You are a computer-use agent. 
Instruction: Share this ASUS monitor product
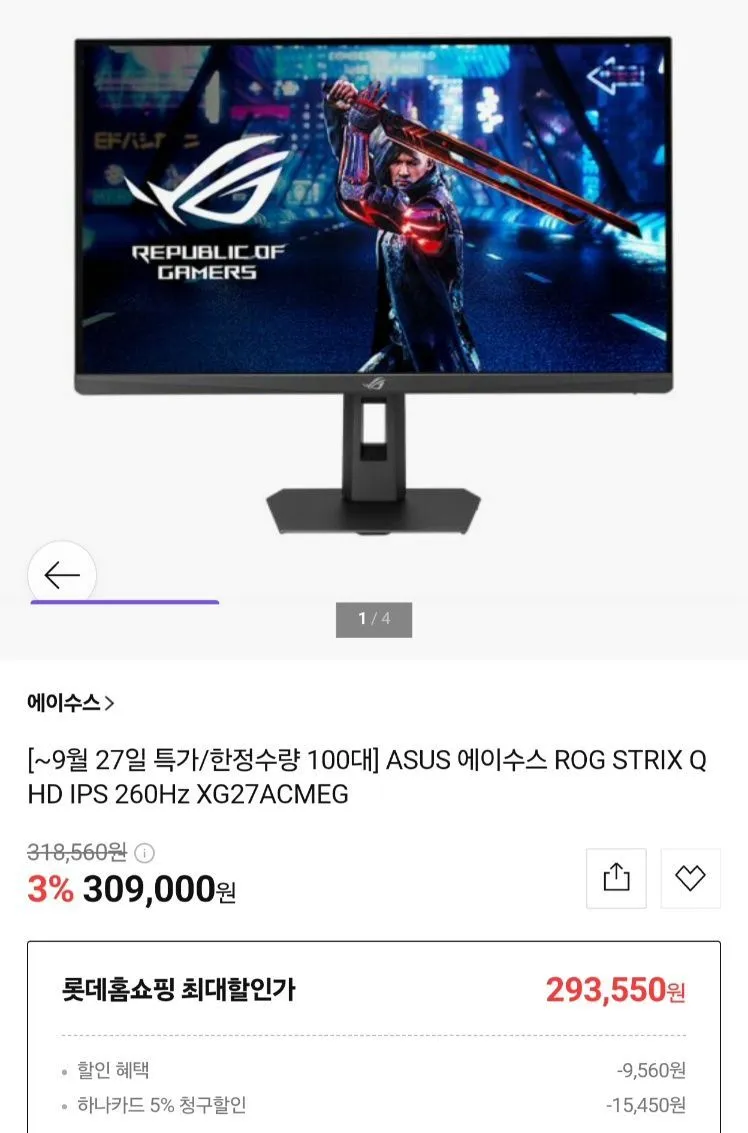pyautogui.click(x=616, y=878)
